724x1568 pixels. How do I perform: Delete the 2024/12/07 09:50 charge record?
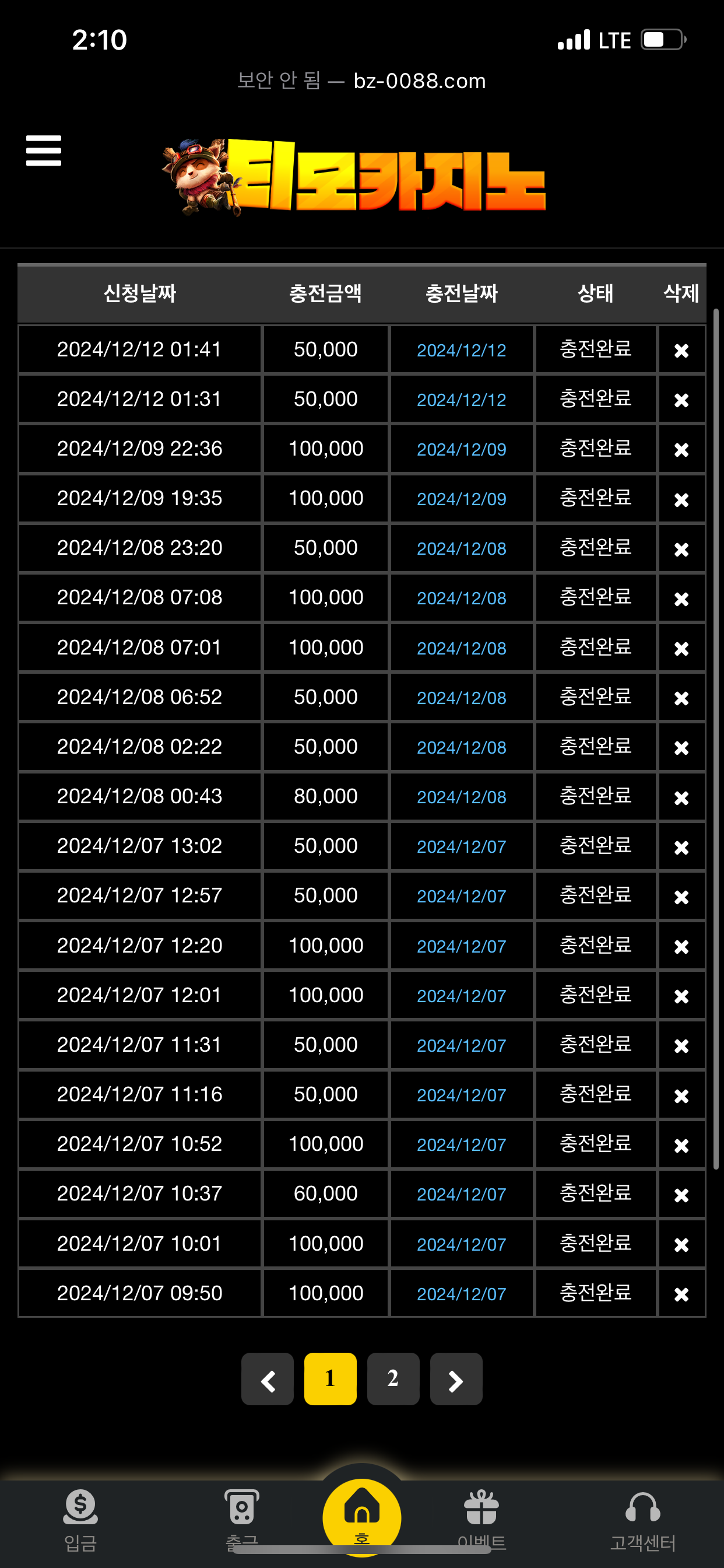pyautogui.click(x=681, y=1294)
